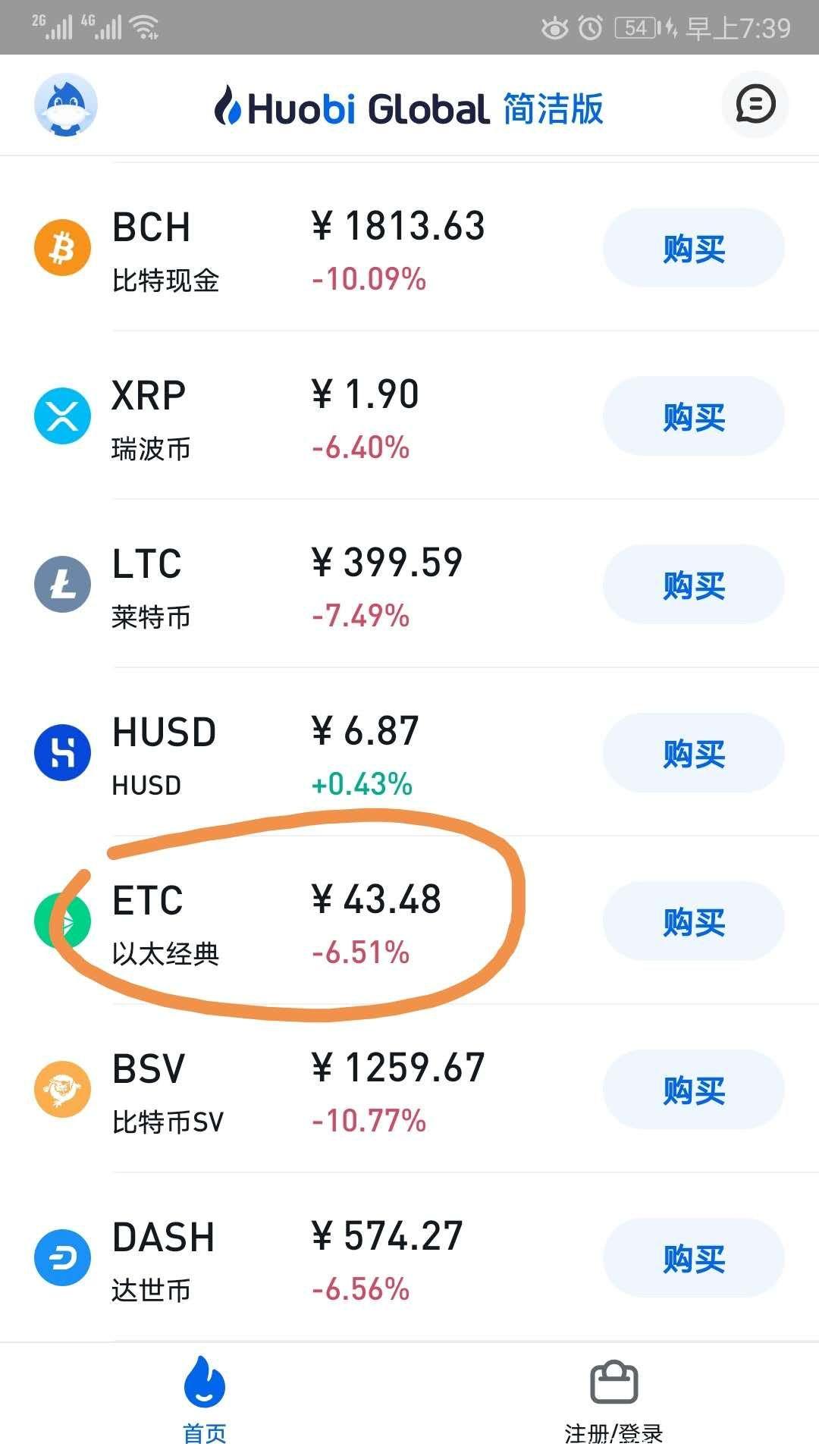
Task: Click the circled ETC Ethereum Classic icon
Action: point(63,921)
